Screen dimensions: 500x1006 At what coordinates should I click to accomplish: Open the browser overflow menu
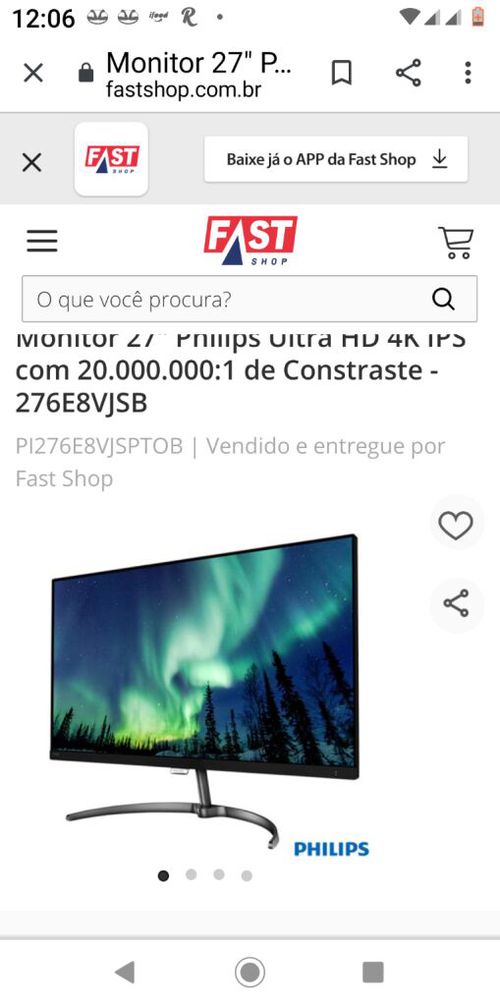pos(468,73)
